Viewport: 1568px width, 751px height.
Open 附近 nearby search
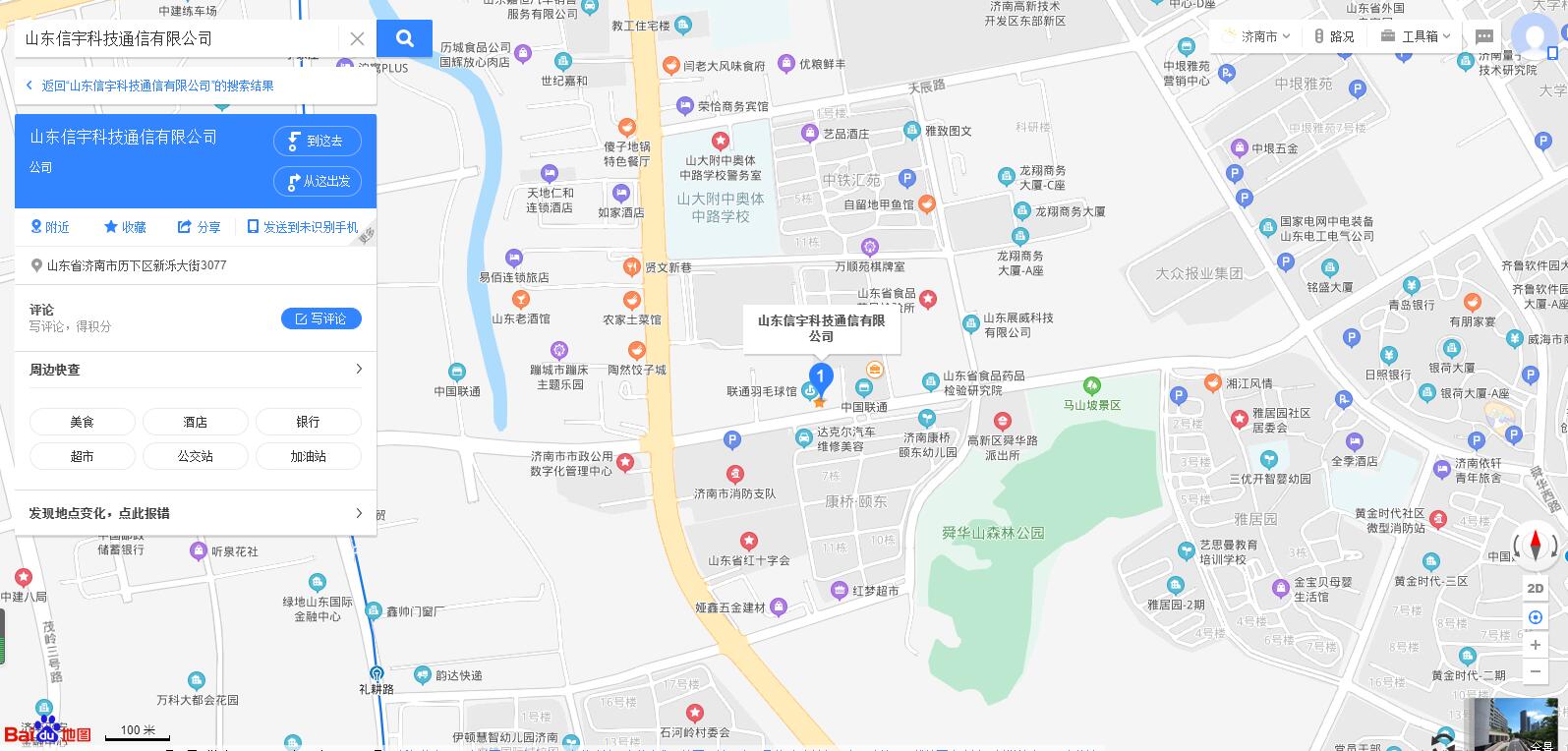pos(50,227)
